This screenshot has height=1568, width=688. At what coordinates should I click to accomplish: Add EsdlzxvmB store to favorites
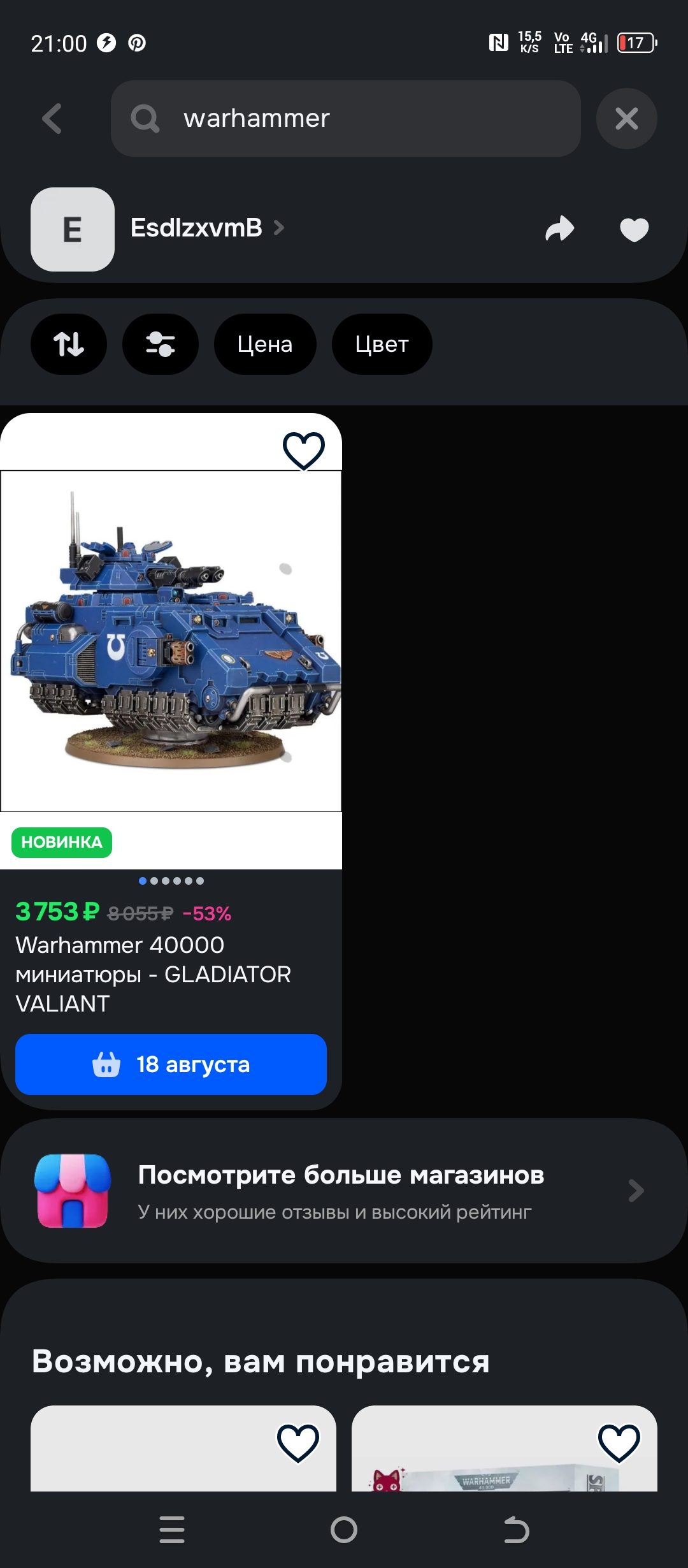[634, 229]
